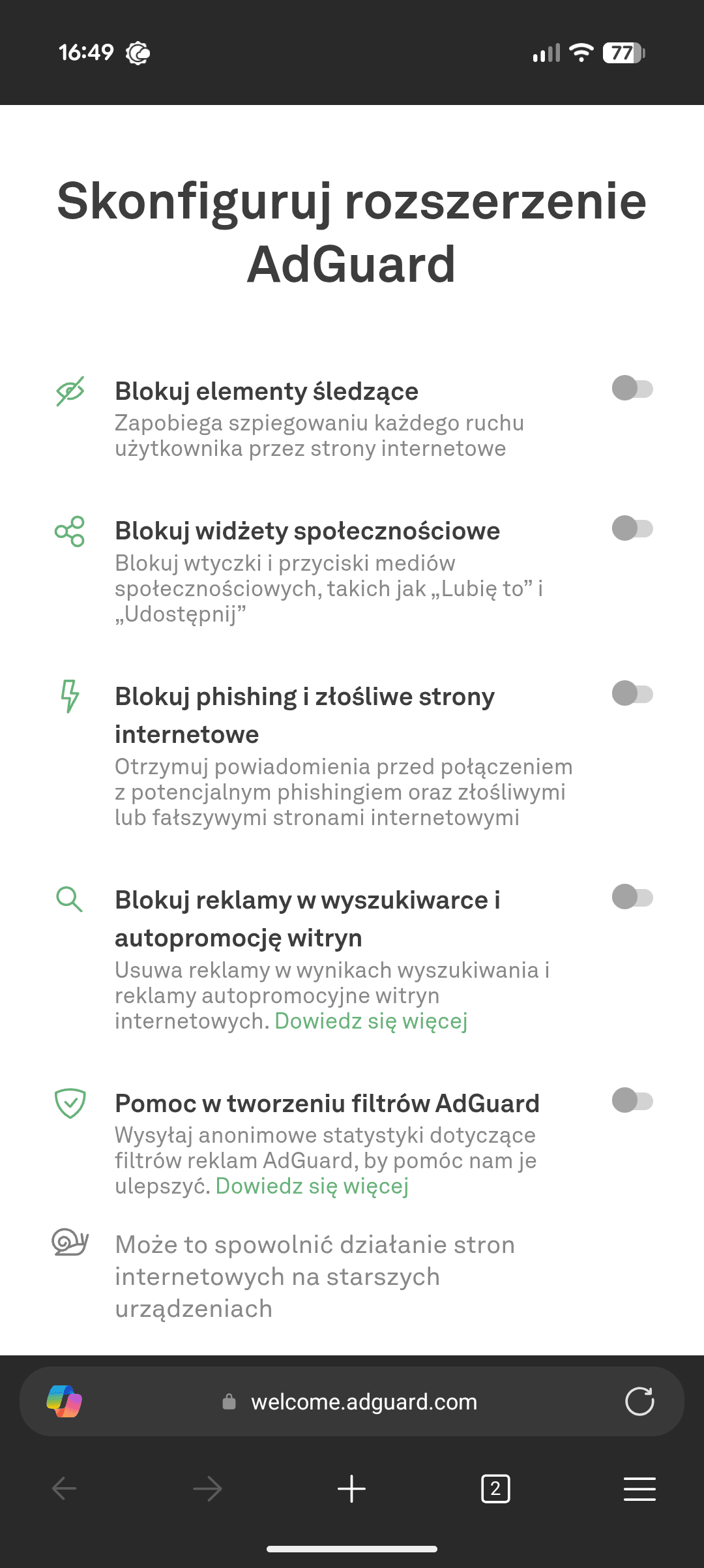
Task: Toggle Blokuj phishing i złośliwe strony
Action: 632,693
